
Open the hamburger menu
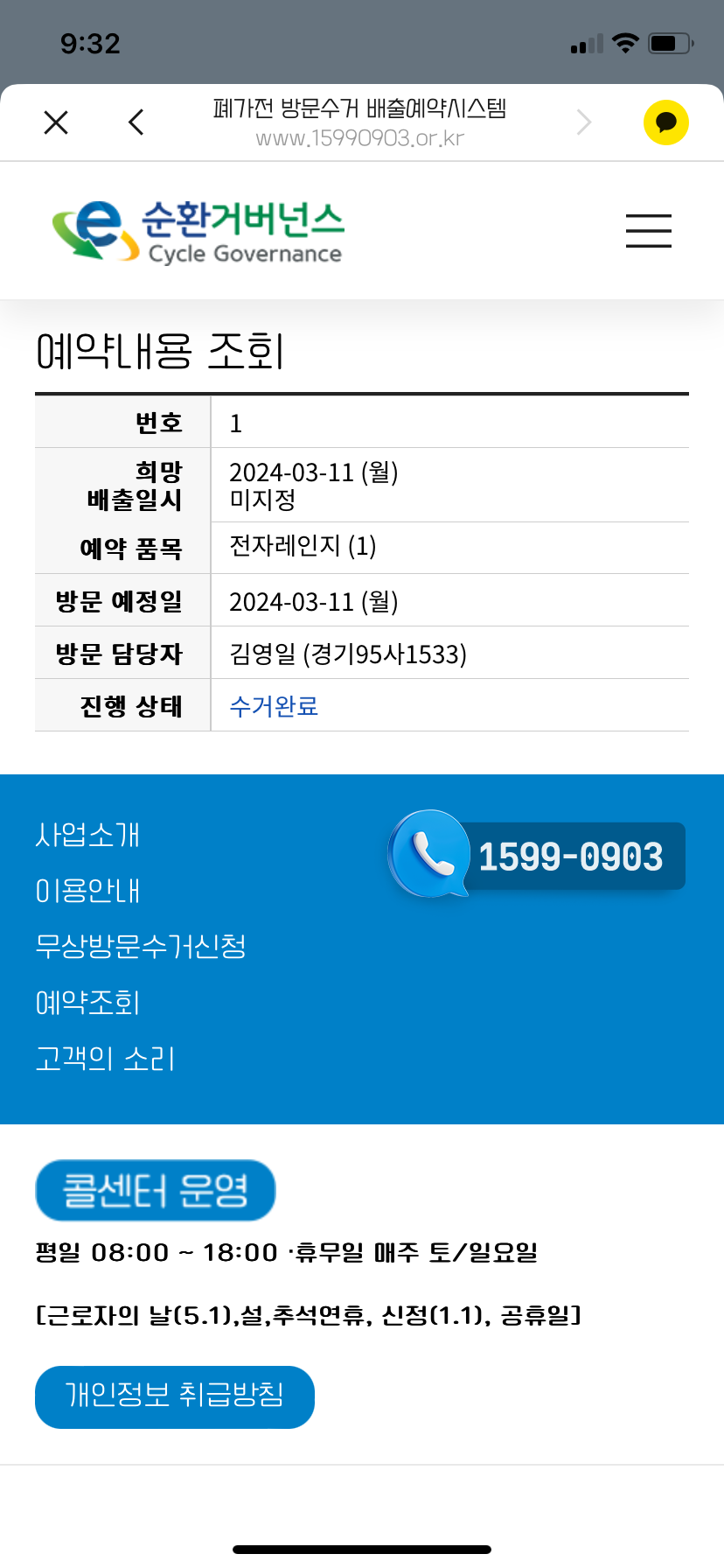(649, 231)
